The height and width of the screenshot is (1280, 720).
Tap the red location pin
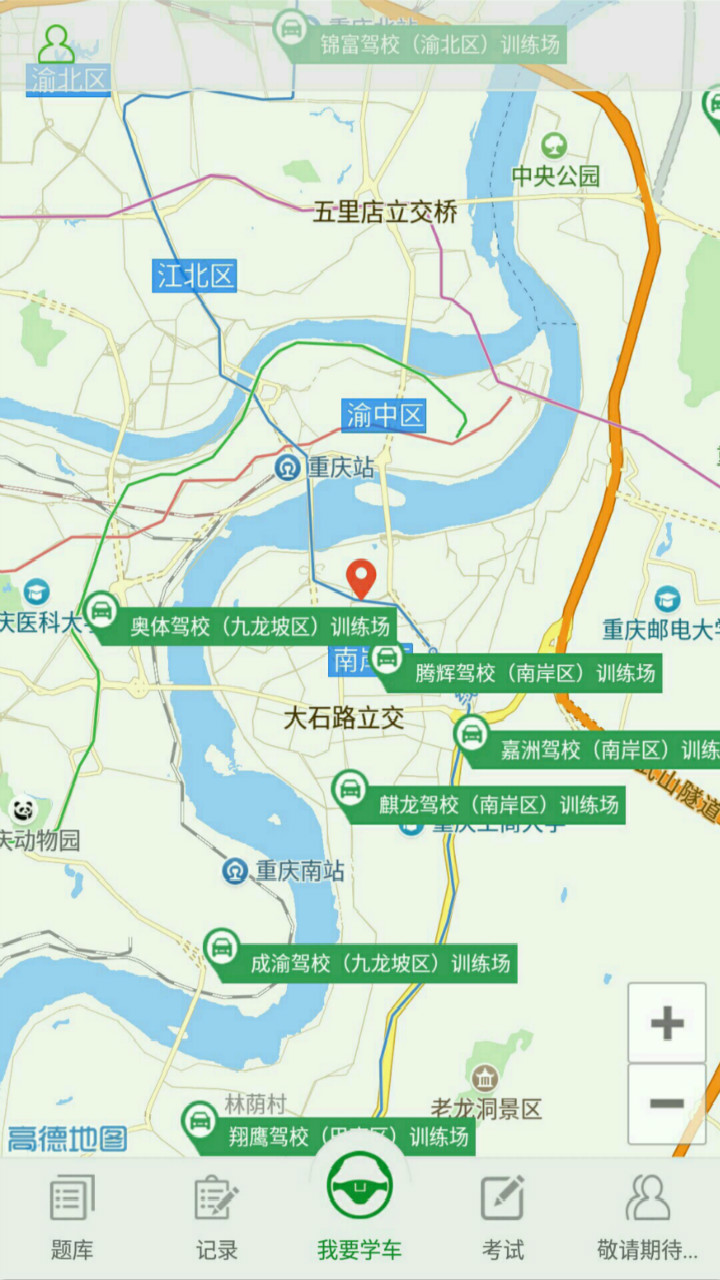tap(361, 580)
